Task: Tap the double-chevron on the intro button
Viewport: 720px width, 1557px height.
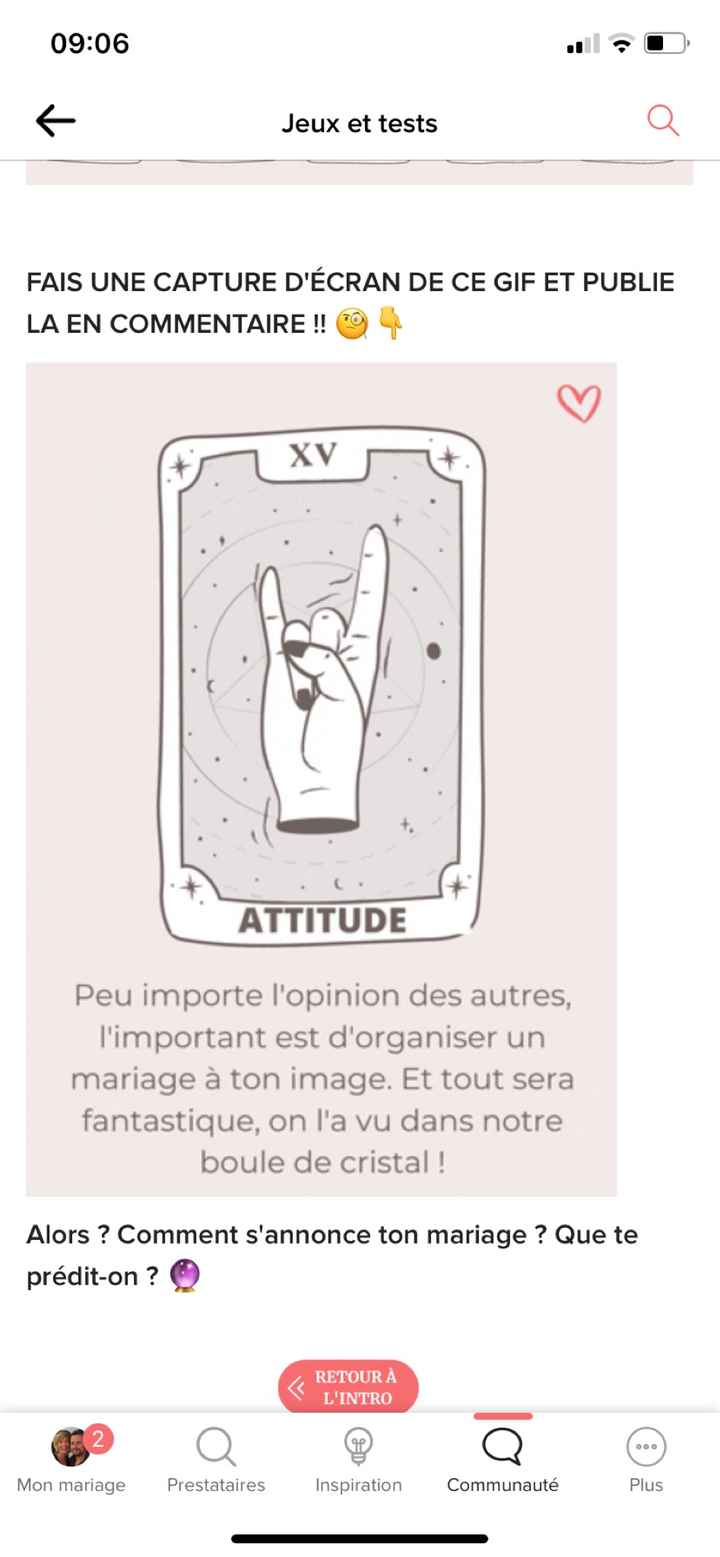Action: tap(296, 1388)
